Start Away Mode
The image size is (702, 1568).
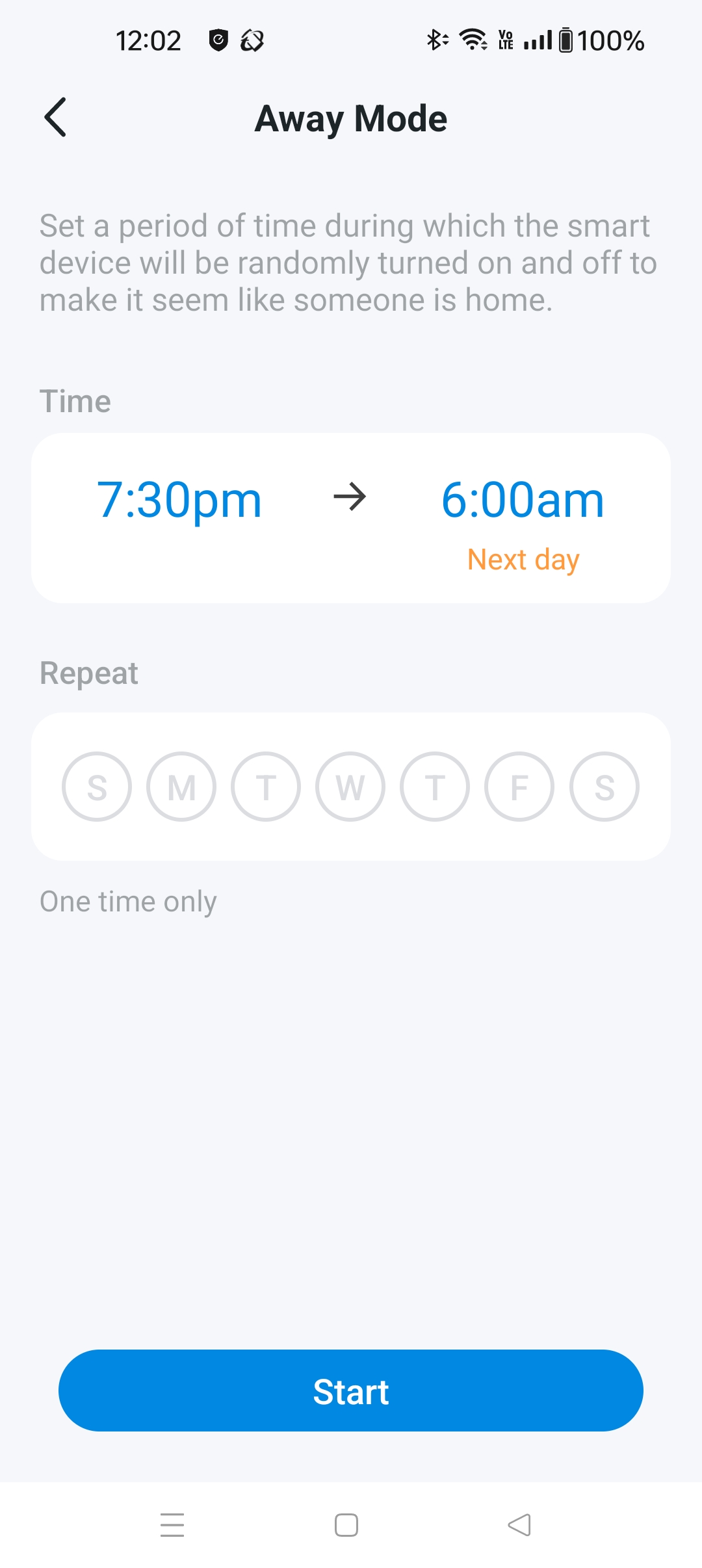tap(351, 1391)
